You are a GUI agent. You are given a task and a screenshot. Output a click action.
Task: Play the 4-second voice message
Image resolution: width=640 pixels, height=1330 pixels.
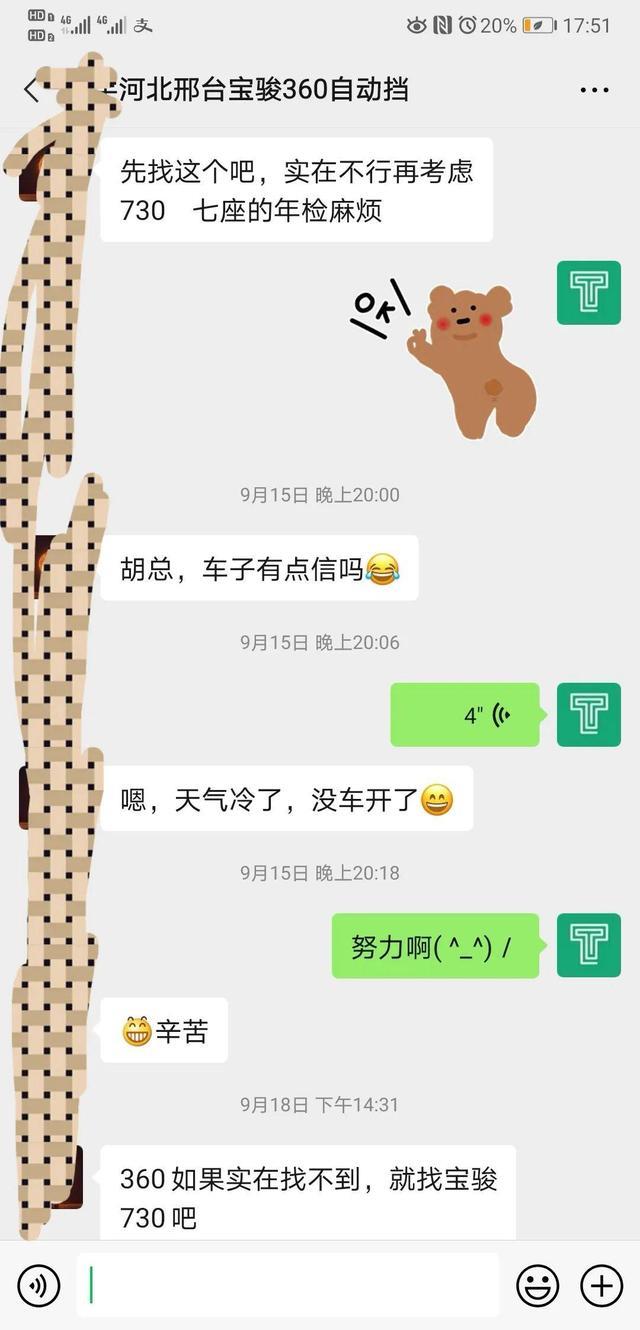click(x=465, y=715)
